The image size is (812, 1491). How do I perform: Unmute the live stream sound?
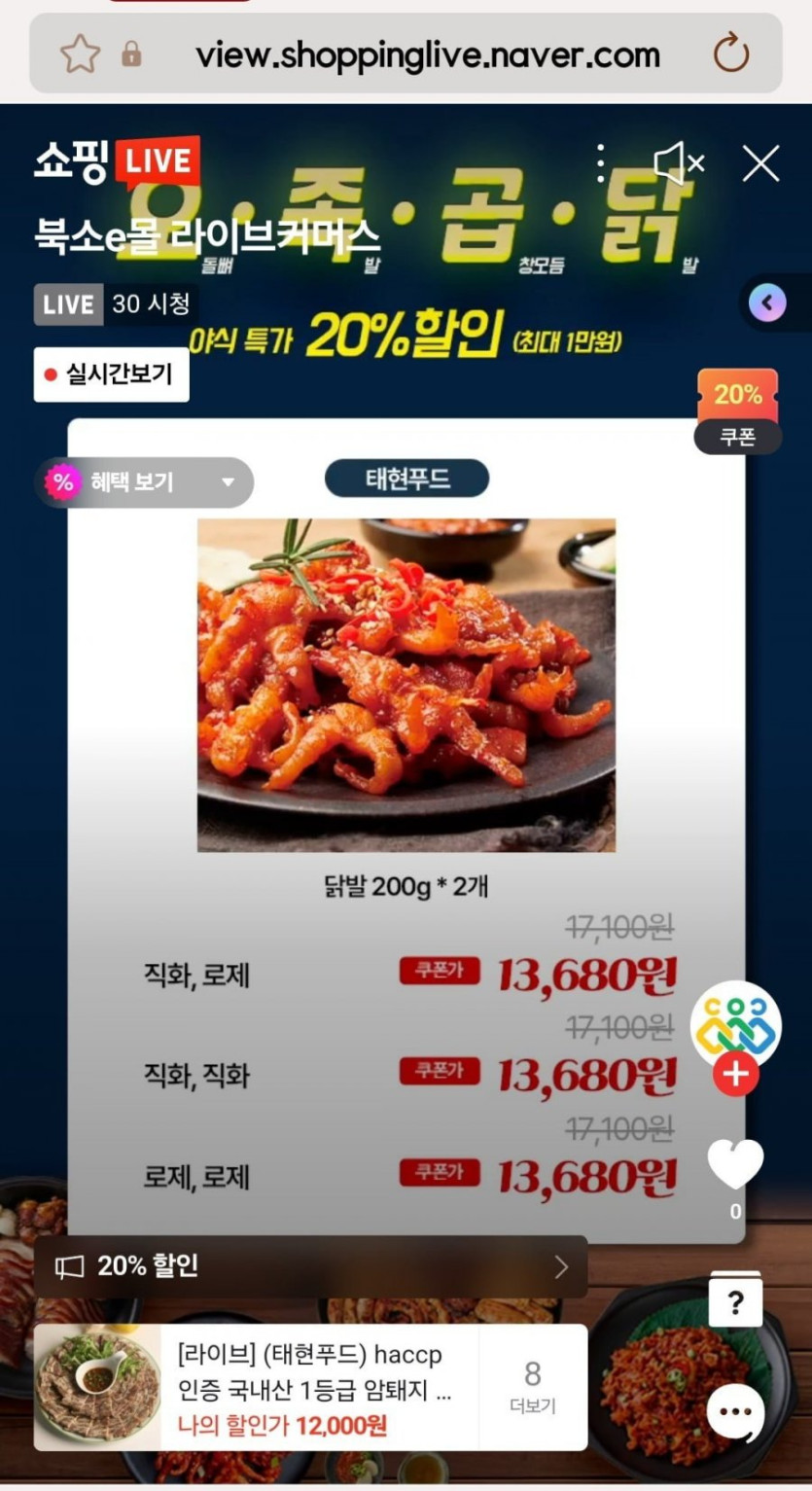tap(678, 162)
